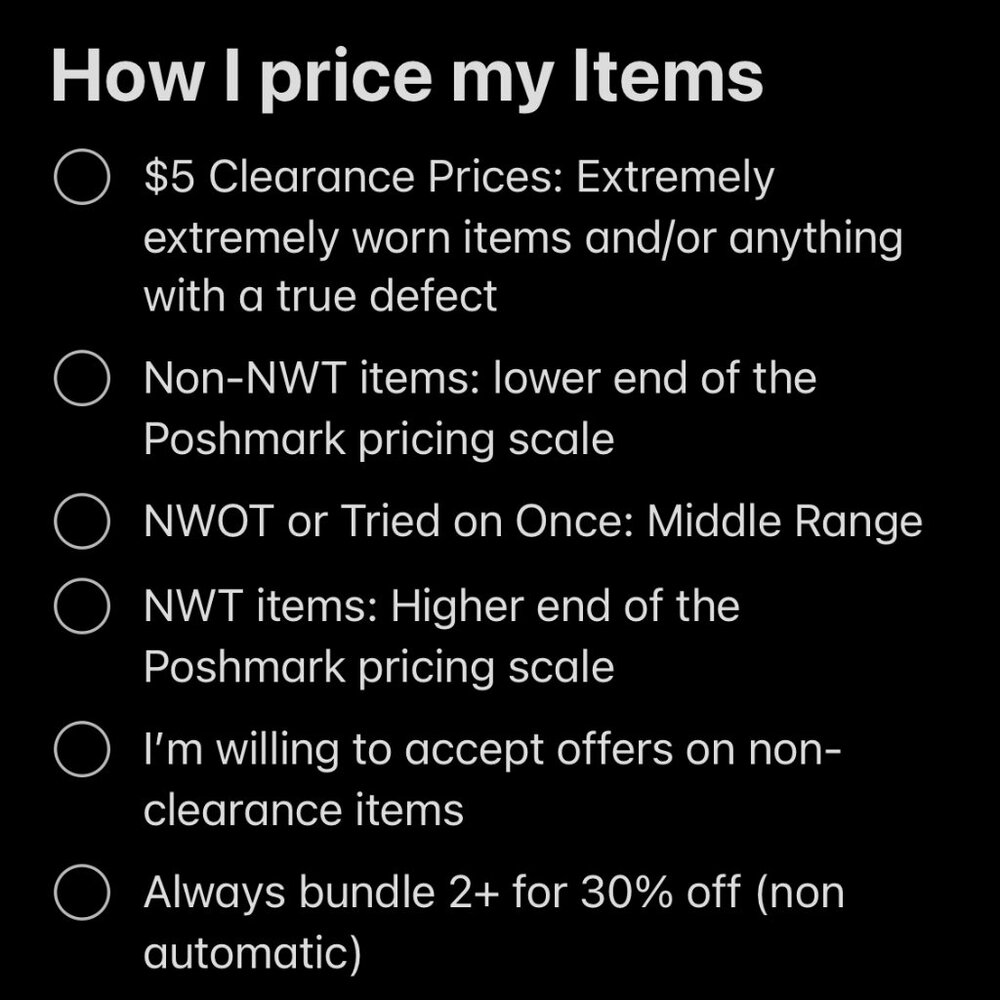Mark the Non-NWT items entry as done
1000x1000 pixels.
click(81, 379)
